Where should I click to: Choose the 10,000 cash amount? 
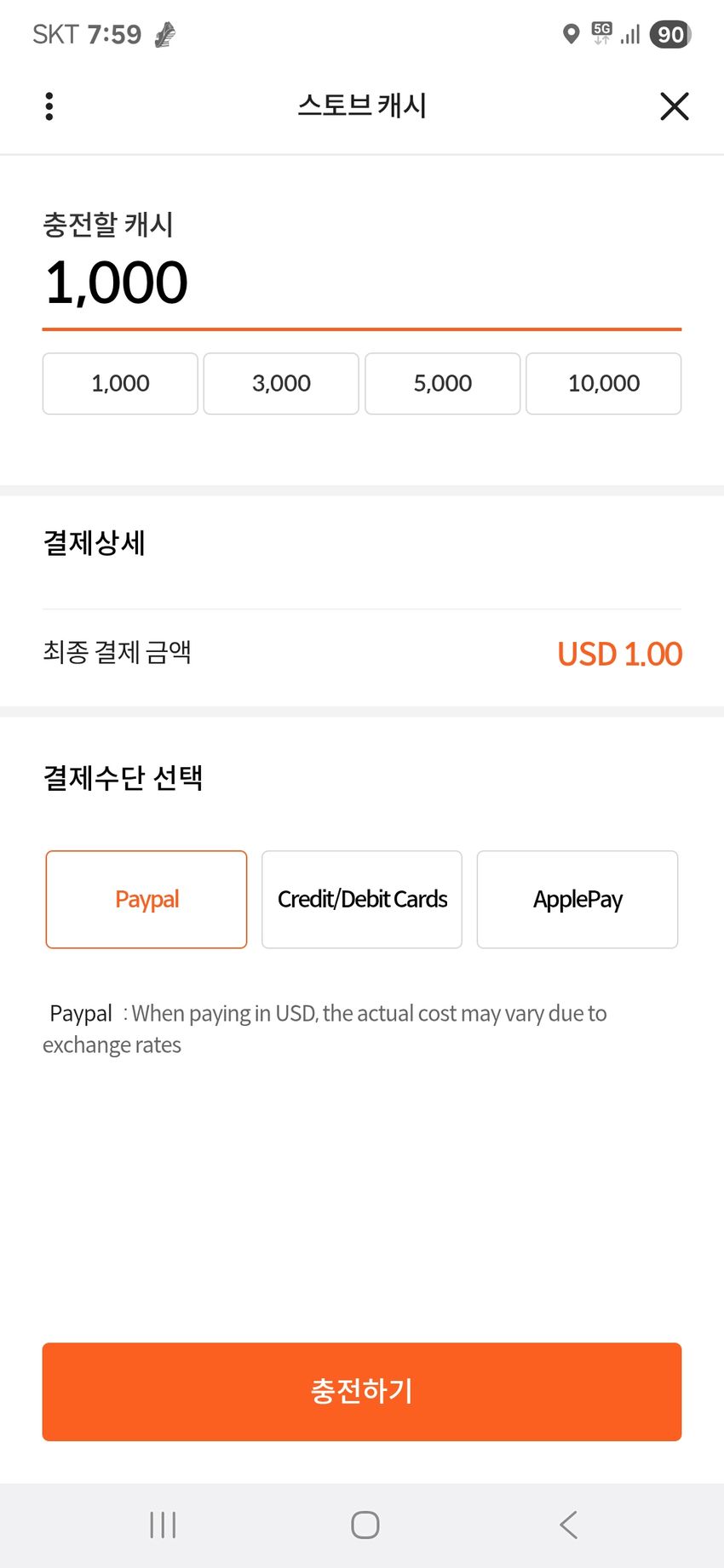(604, 384)
